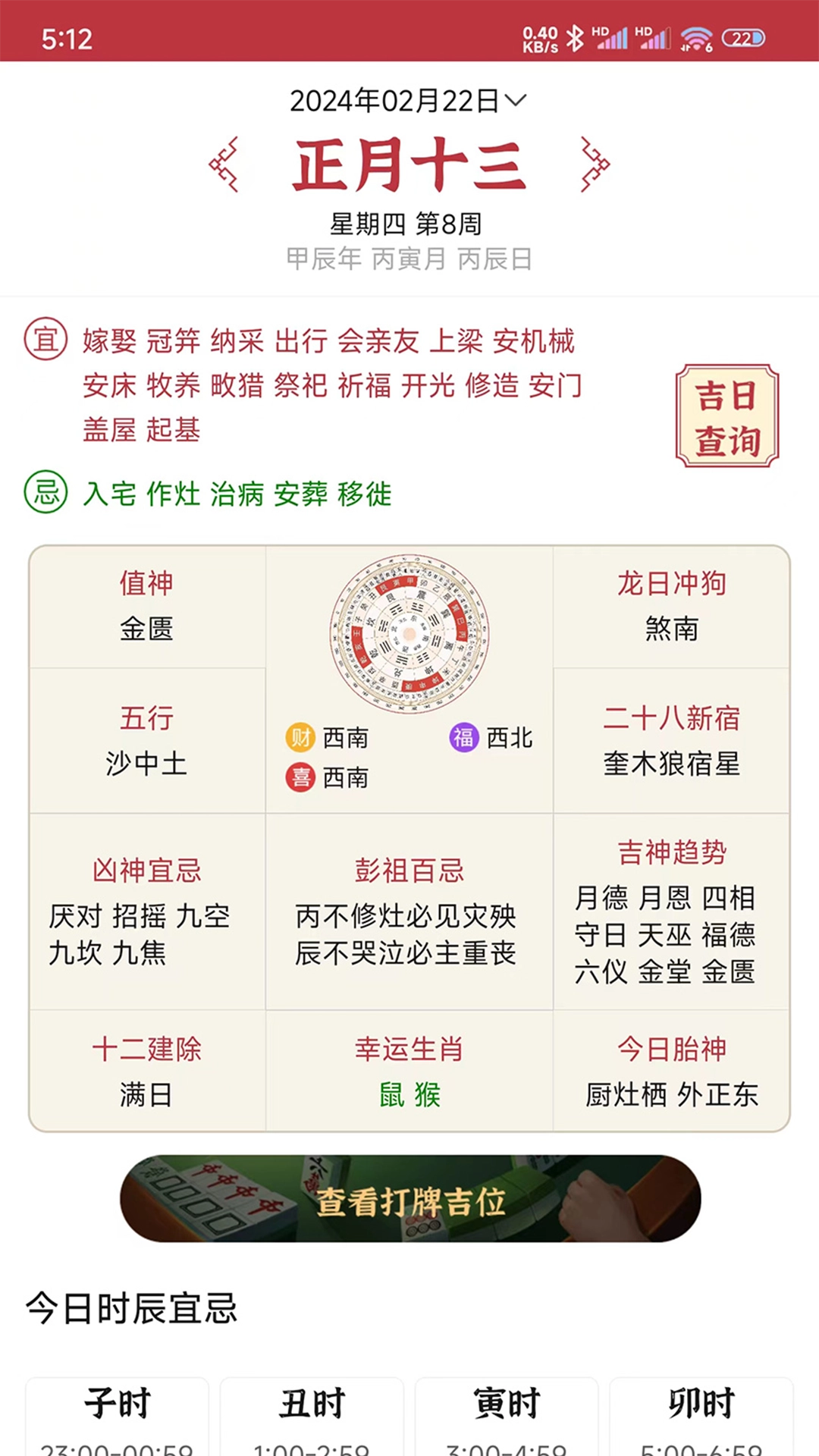Select the 卯时 hour card
Image resolution: width=819 pixels, height=1456 pixels.
click(701, 1417)
